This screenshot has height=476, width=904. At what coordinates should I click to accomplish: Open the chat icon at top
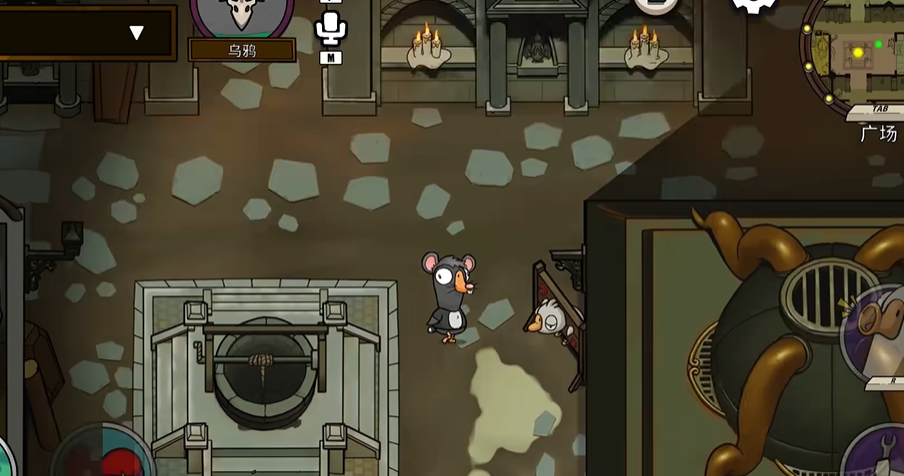click(x=656, y=5)
